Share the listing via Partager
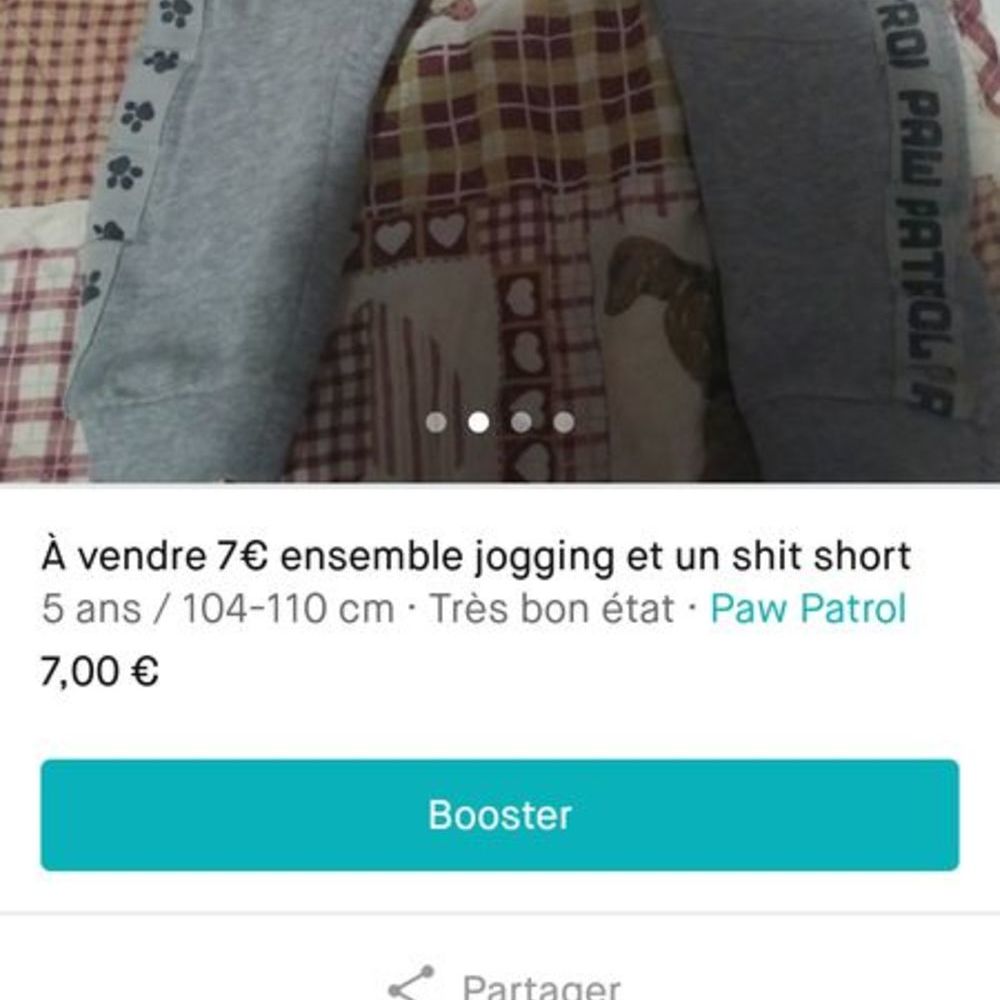 (505, 985)
